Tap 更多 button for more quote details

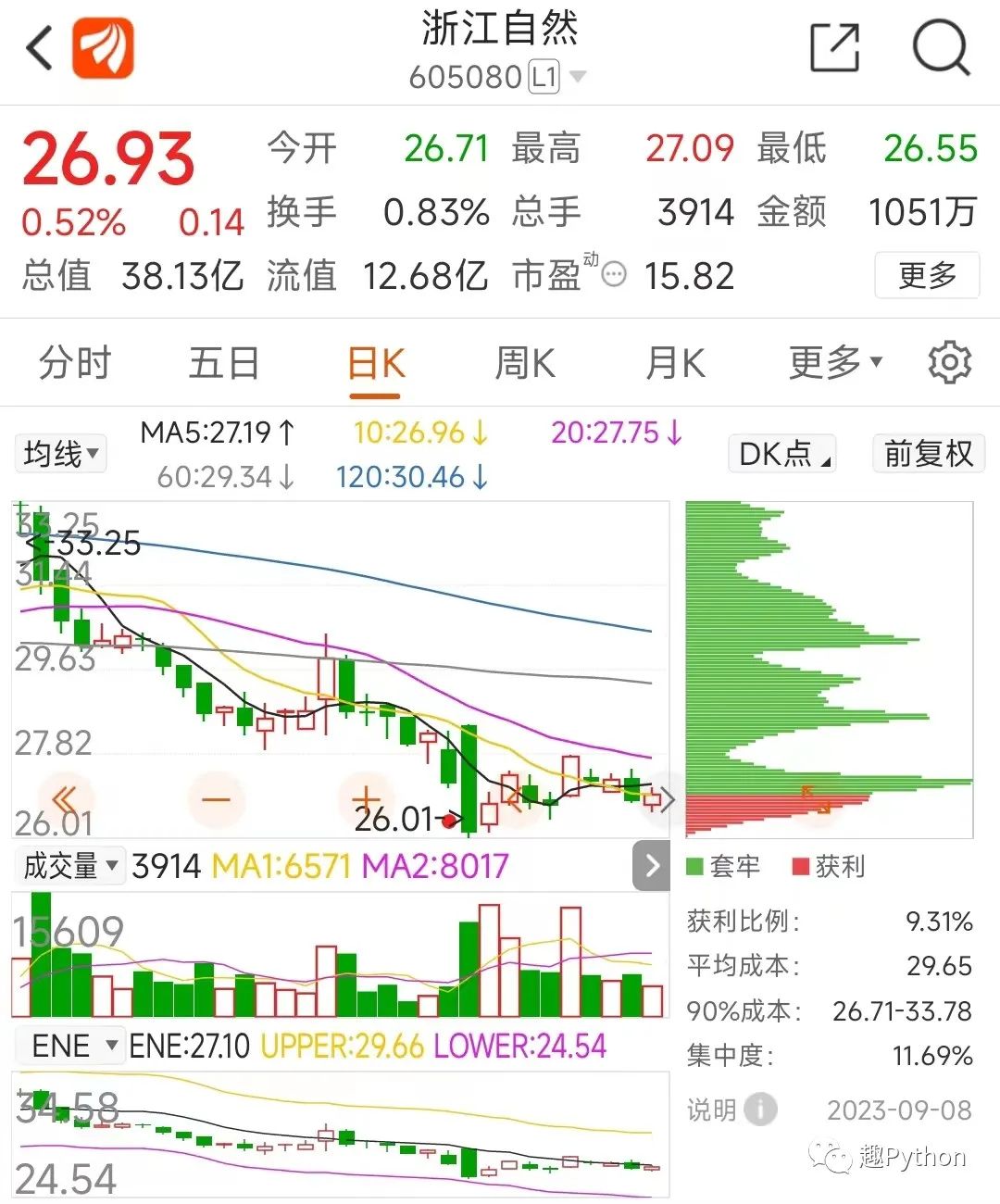pos(926,275)
